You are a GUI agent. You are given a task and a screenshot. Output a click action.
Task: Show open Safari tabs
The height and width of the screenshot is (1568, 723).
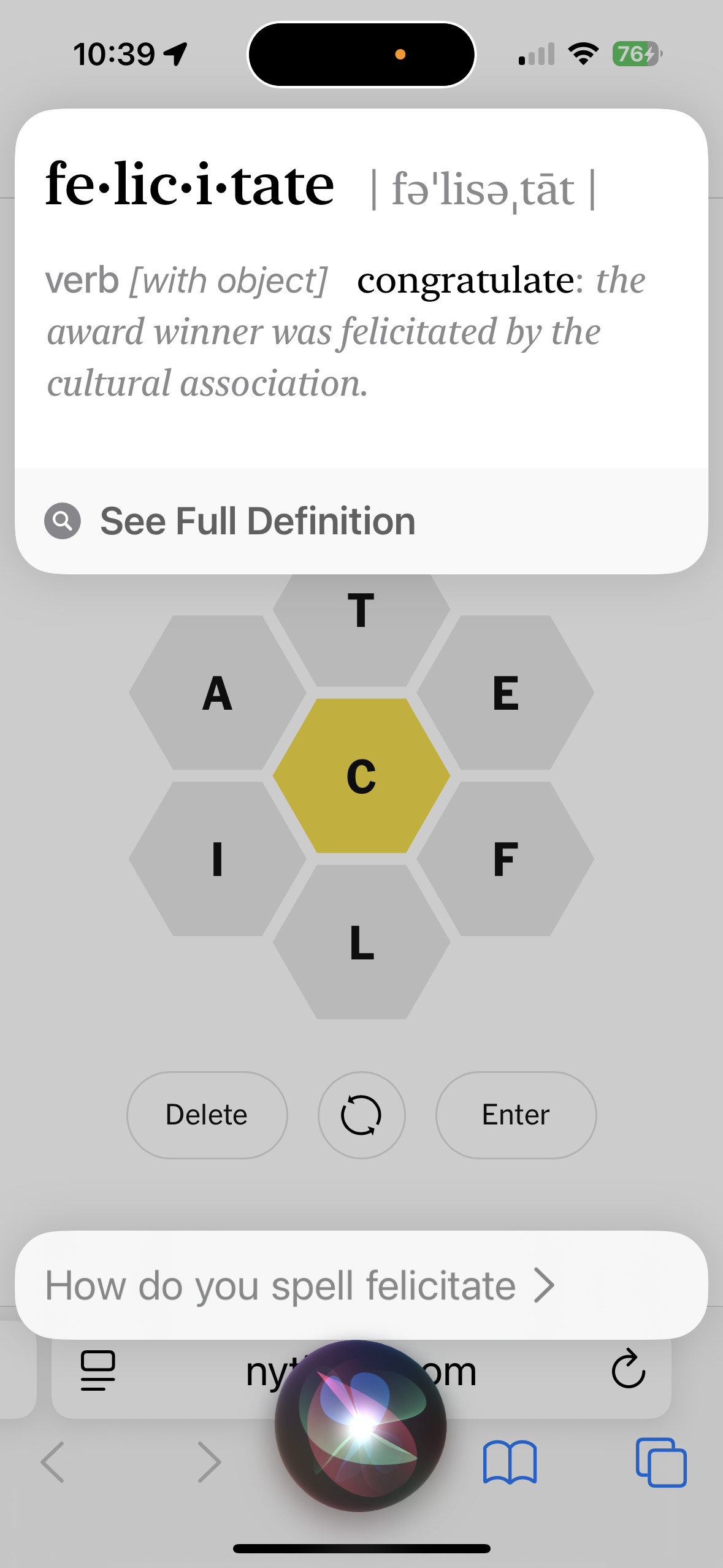661,1462
